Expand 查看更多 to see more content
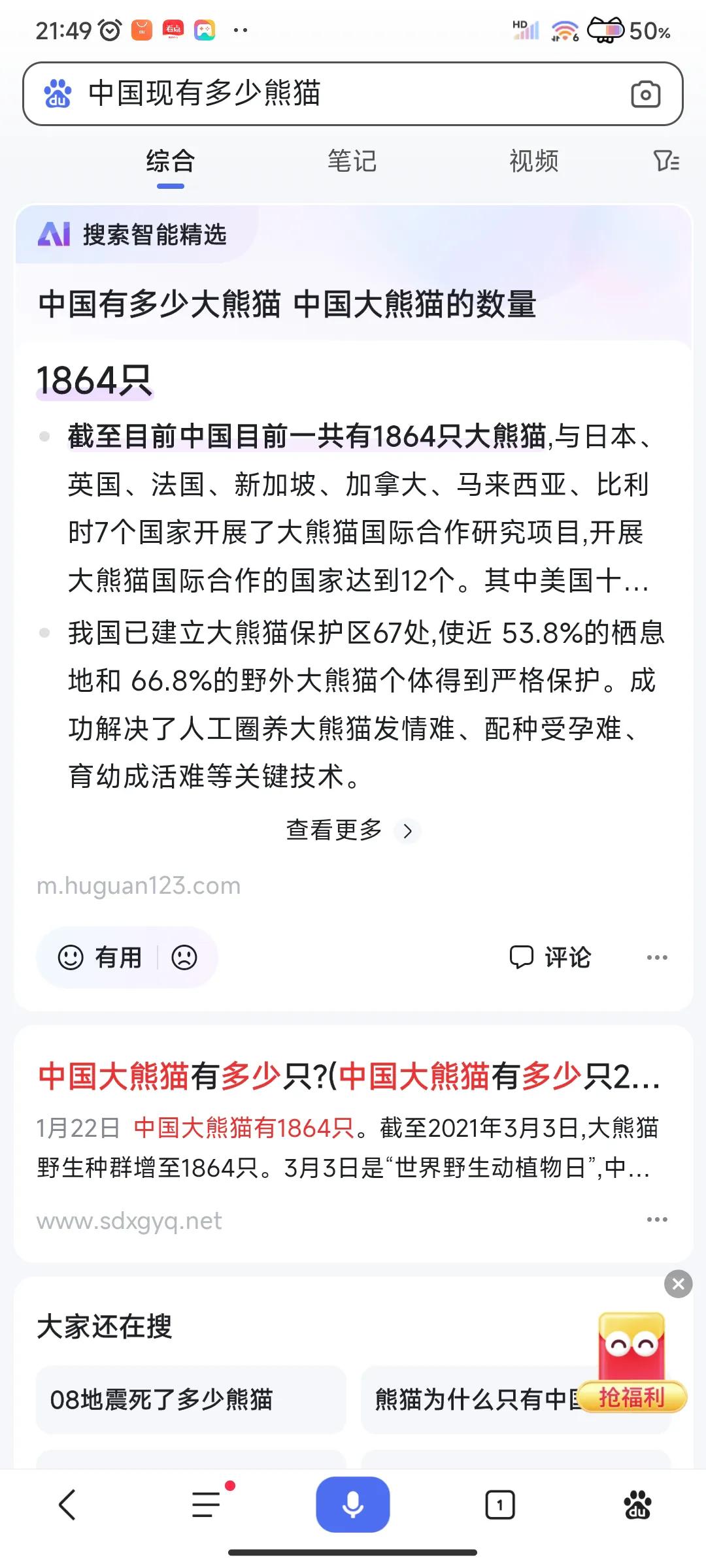This screenshot has width=706, height=1568. [350, 830]
